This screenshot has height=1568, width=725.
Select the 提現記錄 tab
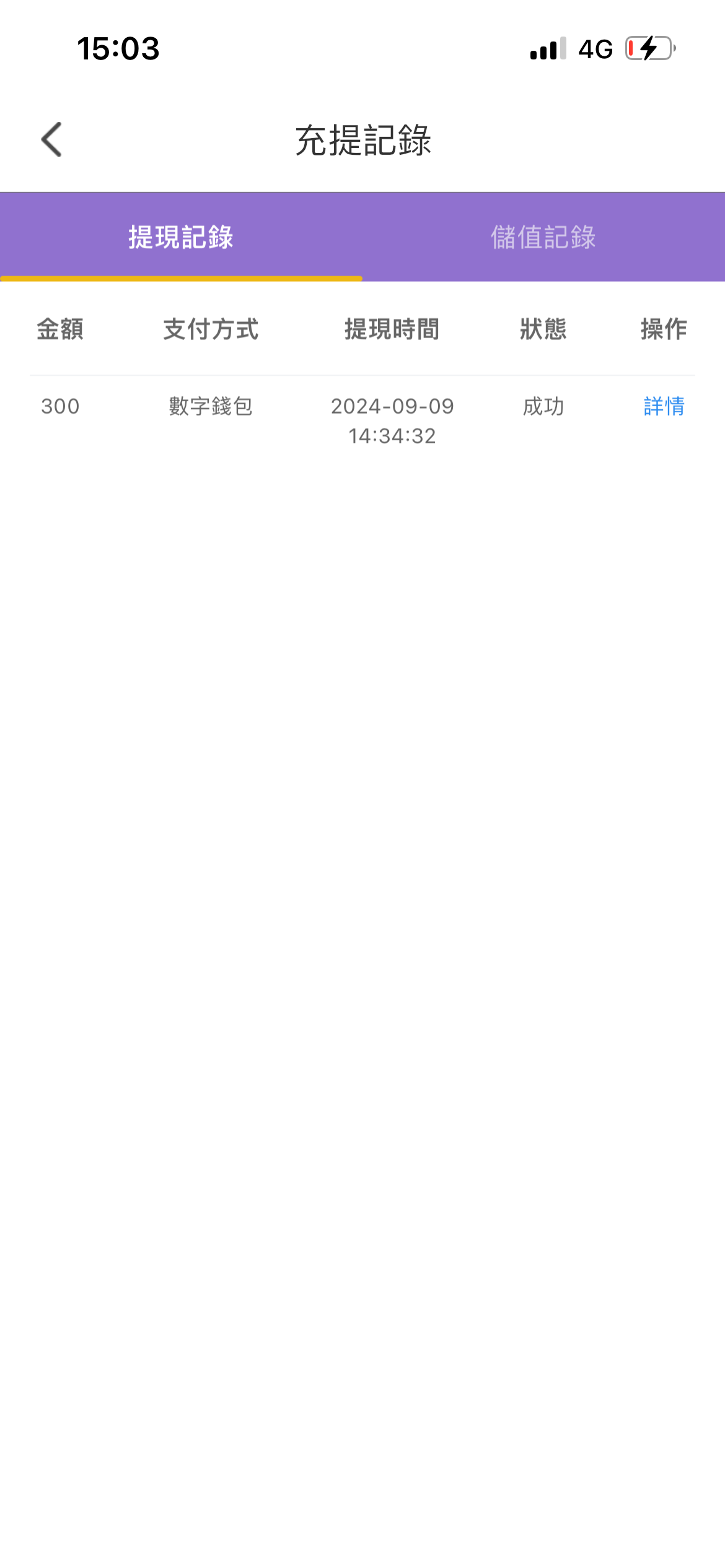pyautogui.click(x=181, y=237)
